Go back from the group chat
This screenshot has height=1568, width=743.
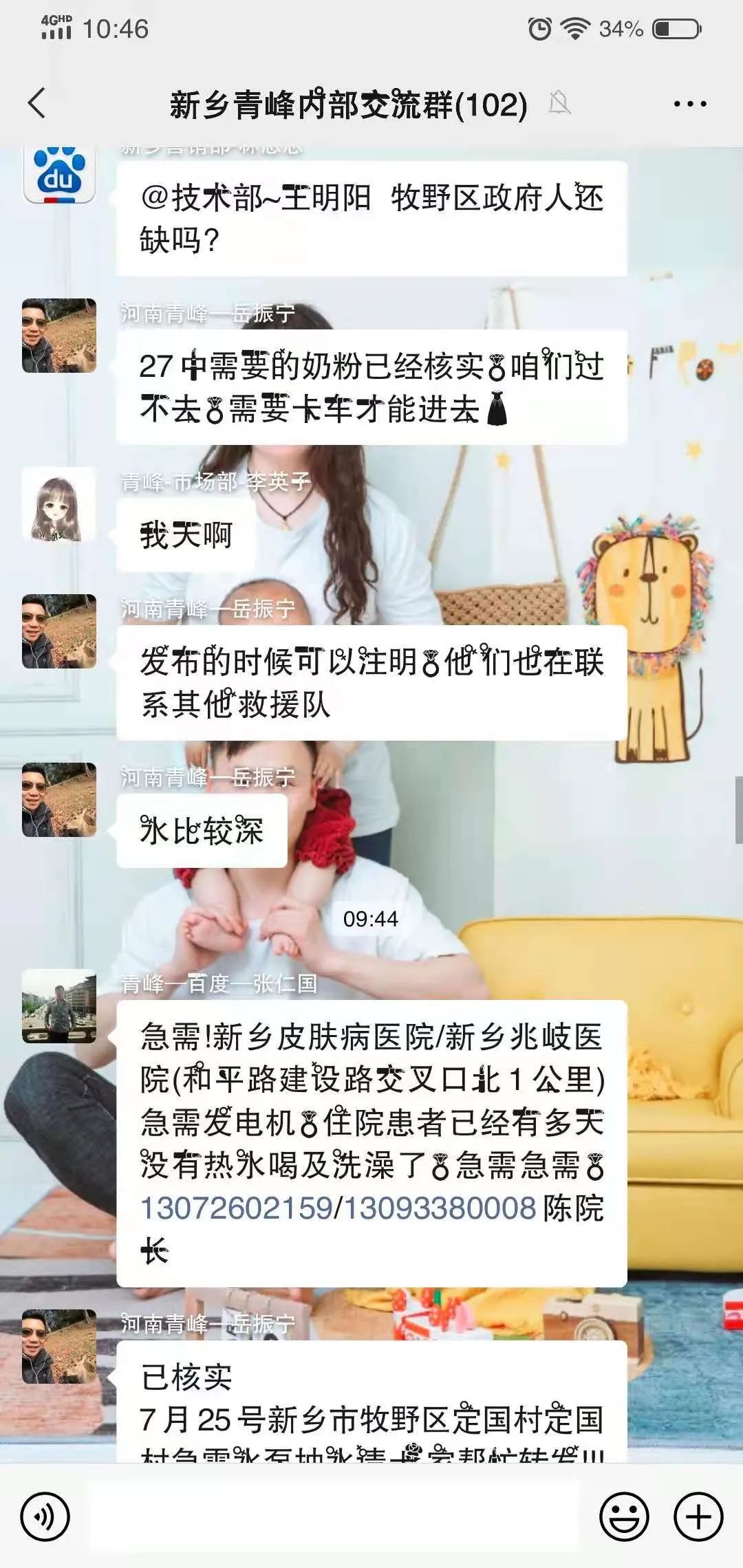(37, 104)
